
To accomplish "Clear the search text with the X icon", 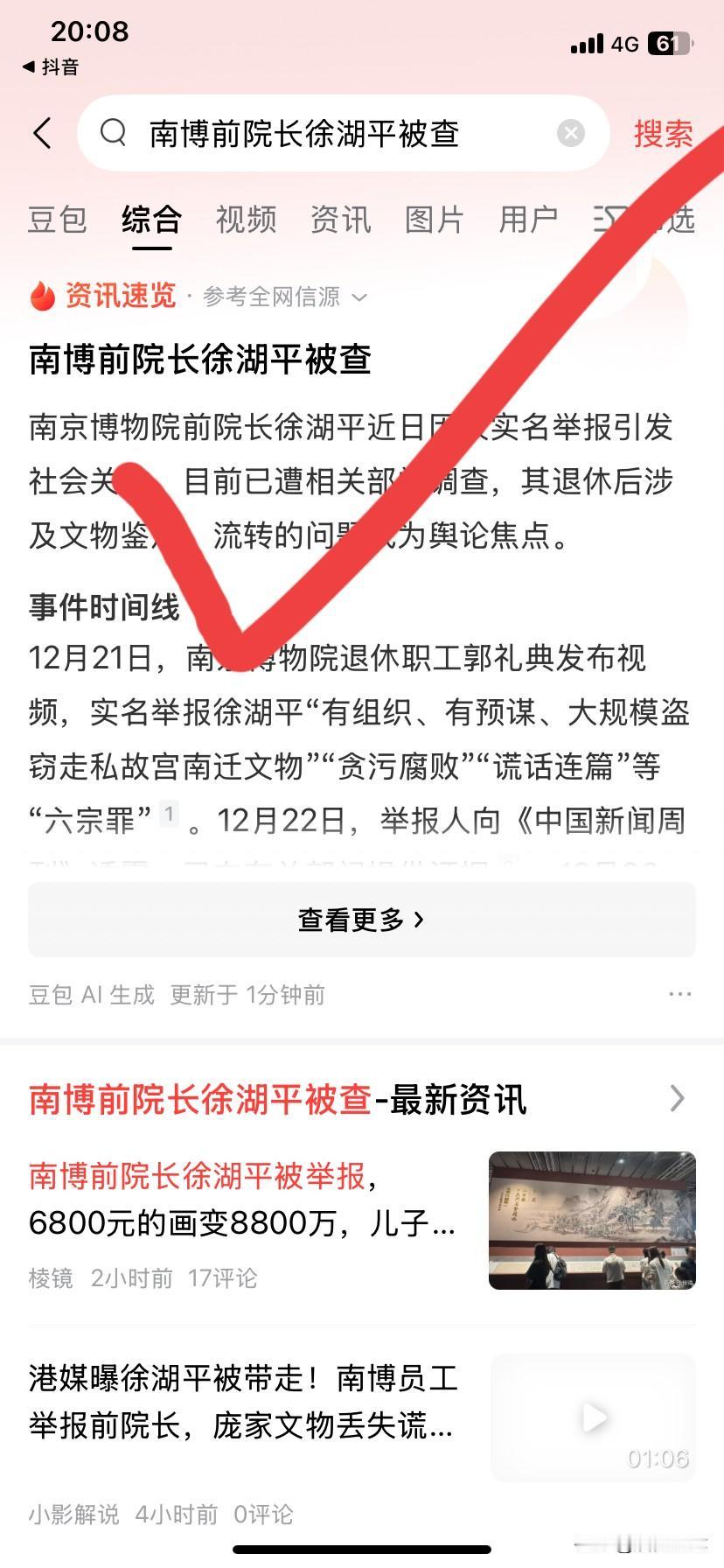I will tap(571, 133).
